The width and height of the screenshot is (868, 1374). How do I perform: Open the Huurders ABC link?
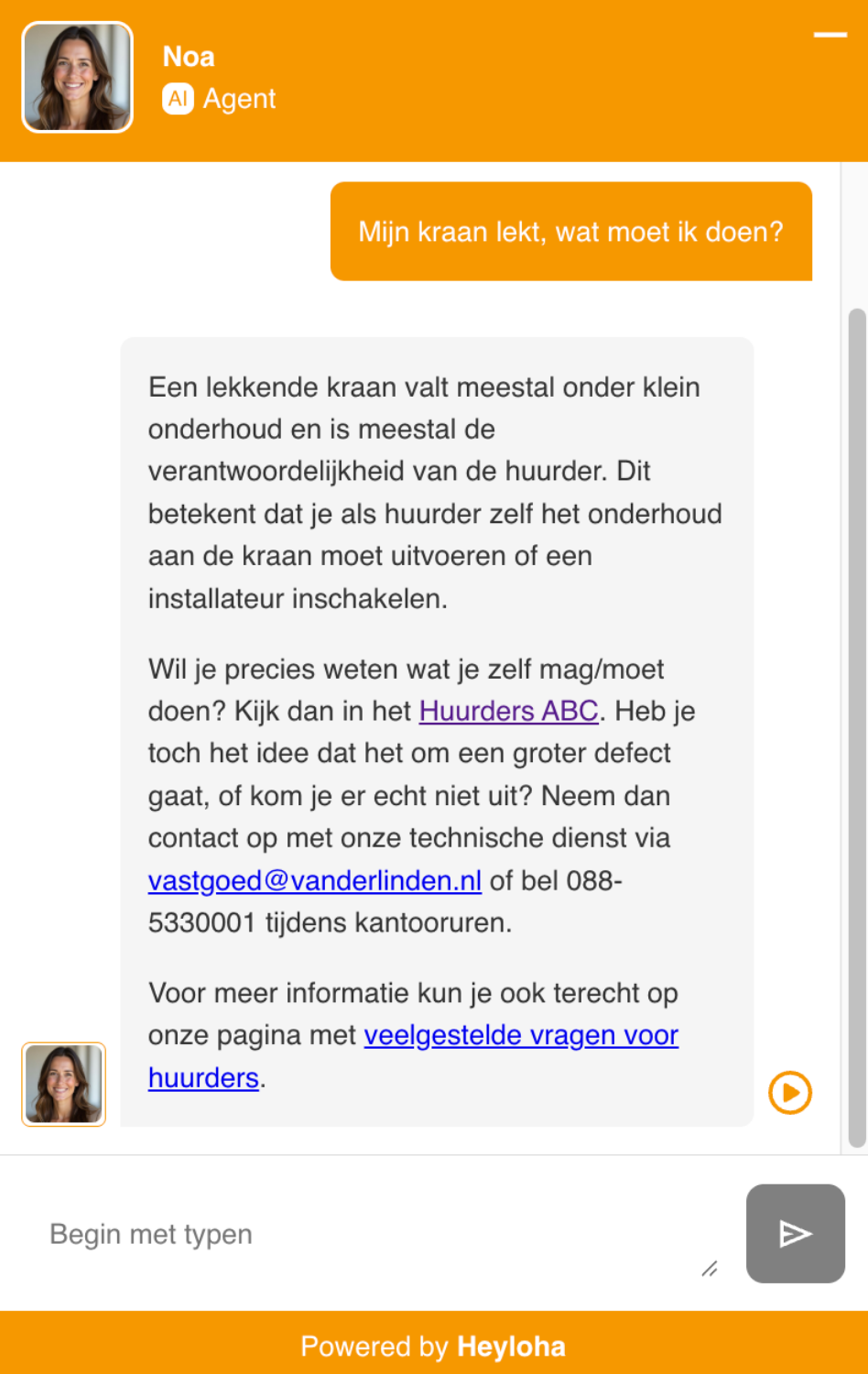click(508, 711)
